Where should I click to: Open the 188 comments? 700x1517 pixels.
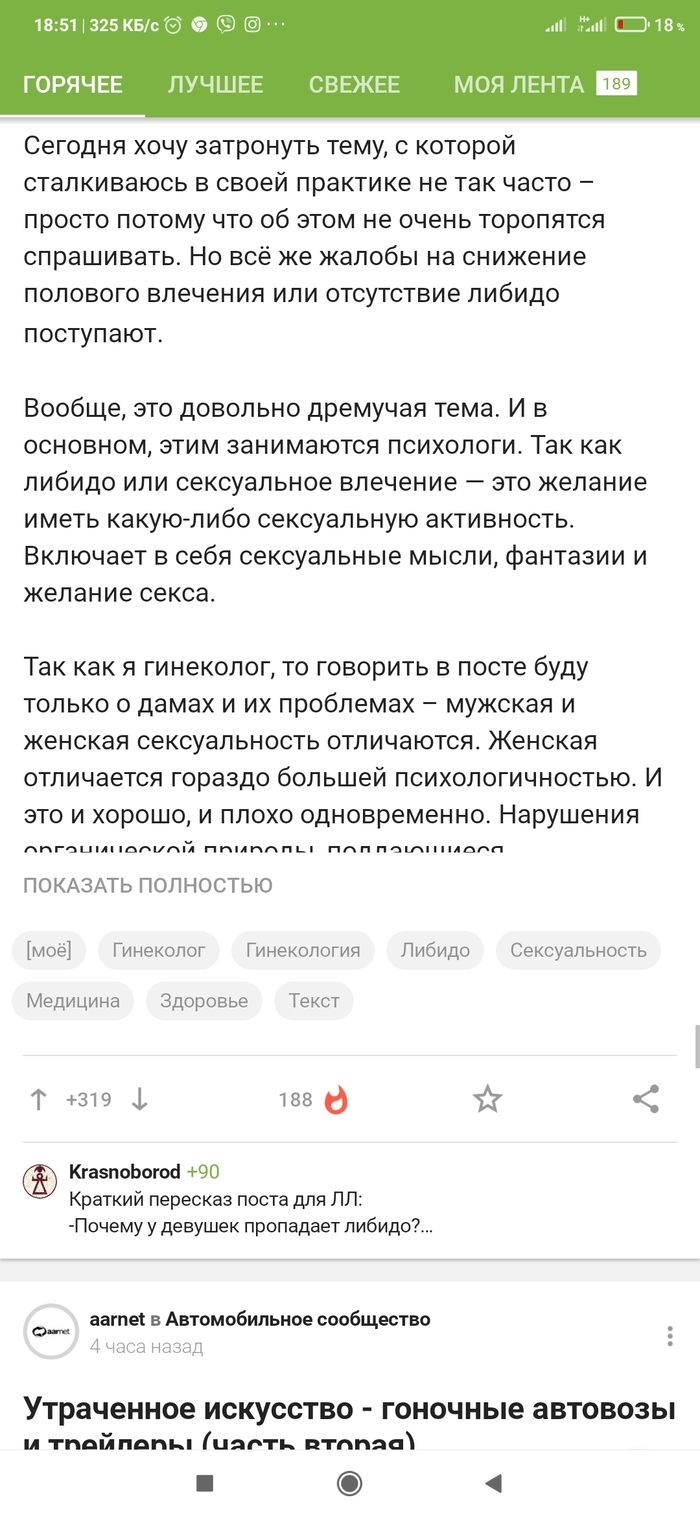point(312,1100)
